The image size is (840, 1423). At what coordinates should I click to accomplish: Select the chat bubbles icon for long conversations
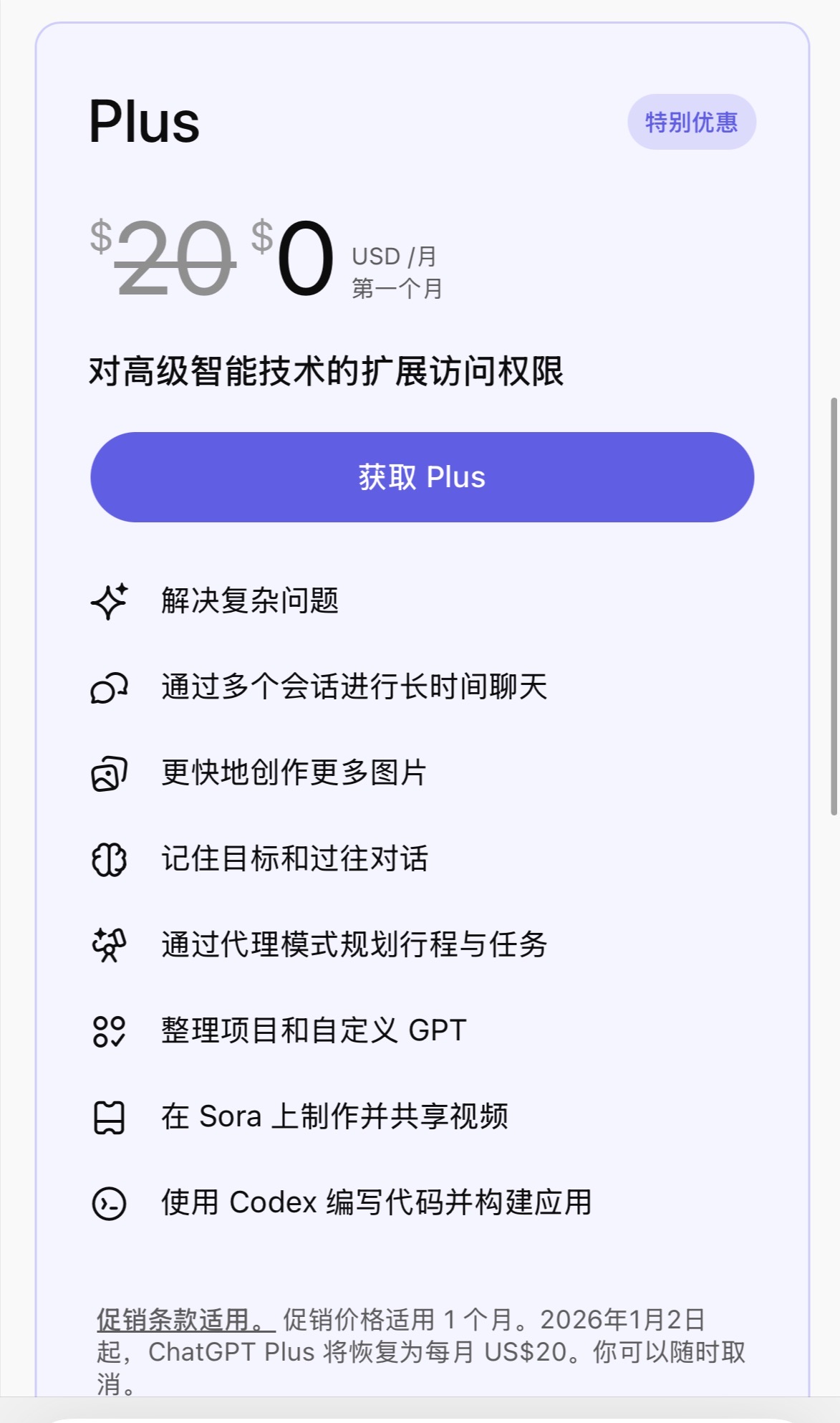pos(107,689)
